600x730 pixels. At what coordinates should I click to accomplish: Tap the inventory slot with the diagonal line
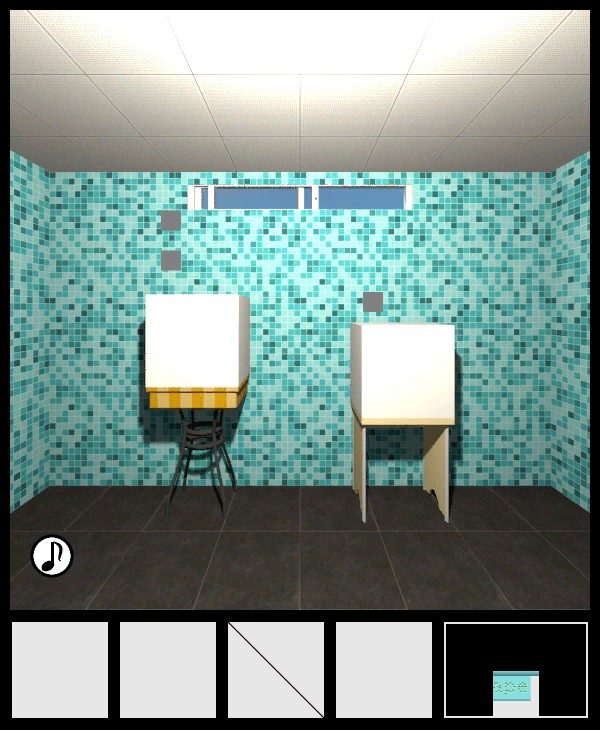click(276, 670)
